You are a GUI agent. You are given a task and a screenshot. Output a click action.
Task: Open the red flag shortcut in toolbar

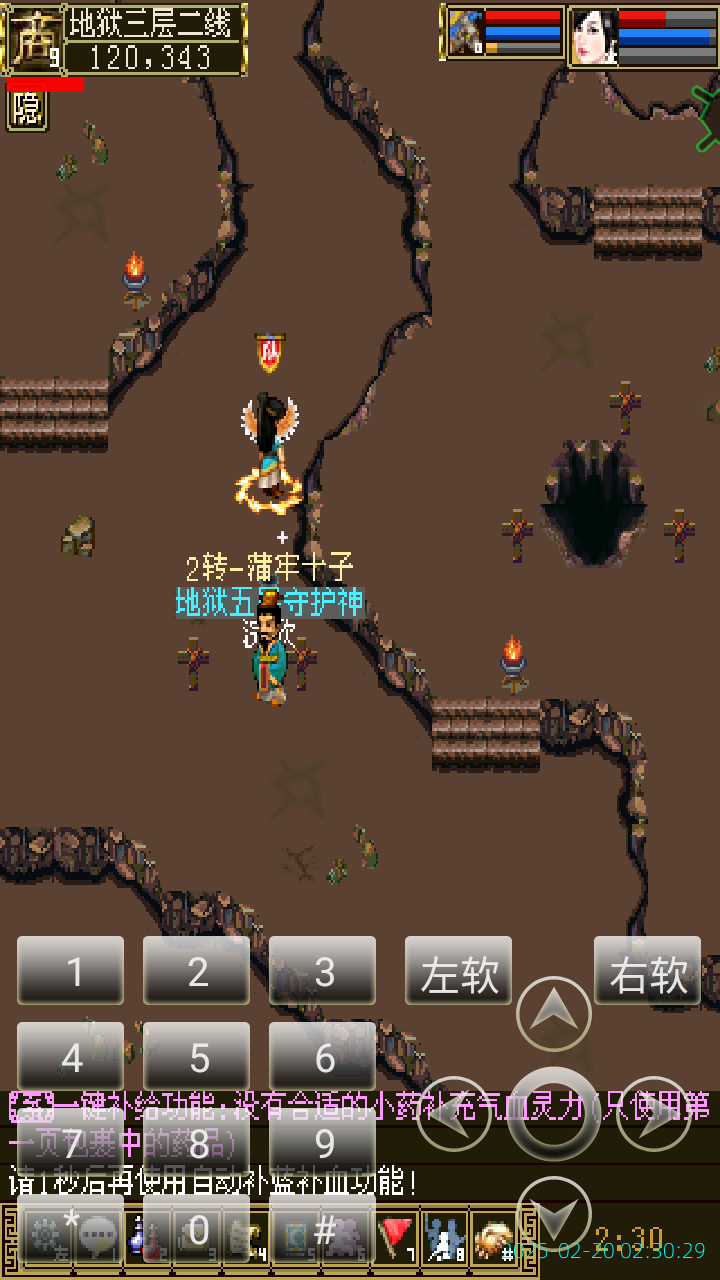[397, 1238]
